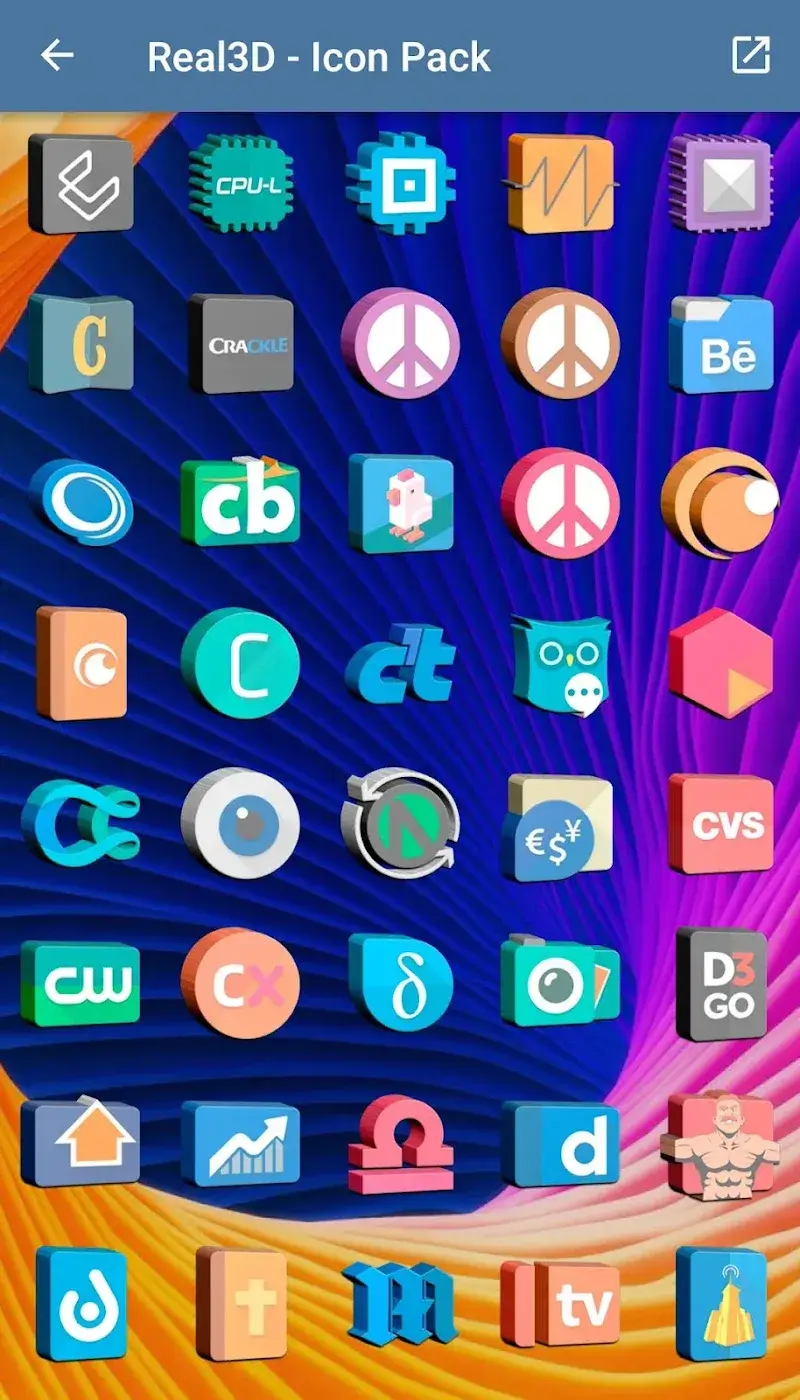Select the green CW network icon
800x1400 pixels.
click(x=81, y=985)
